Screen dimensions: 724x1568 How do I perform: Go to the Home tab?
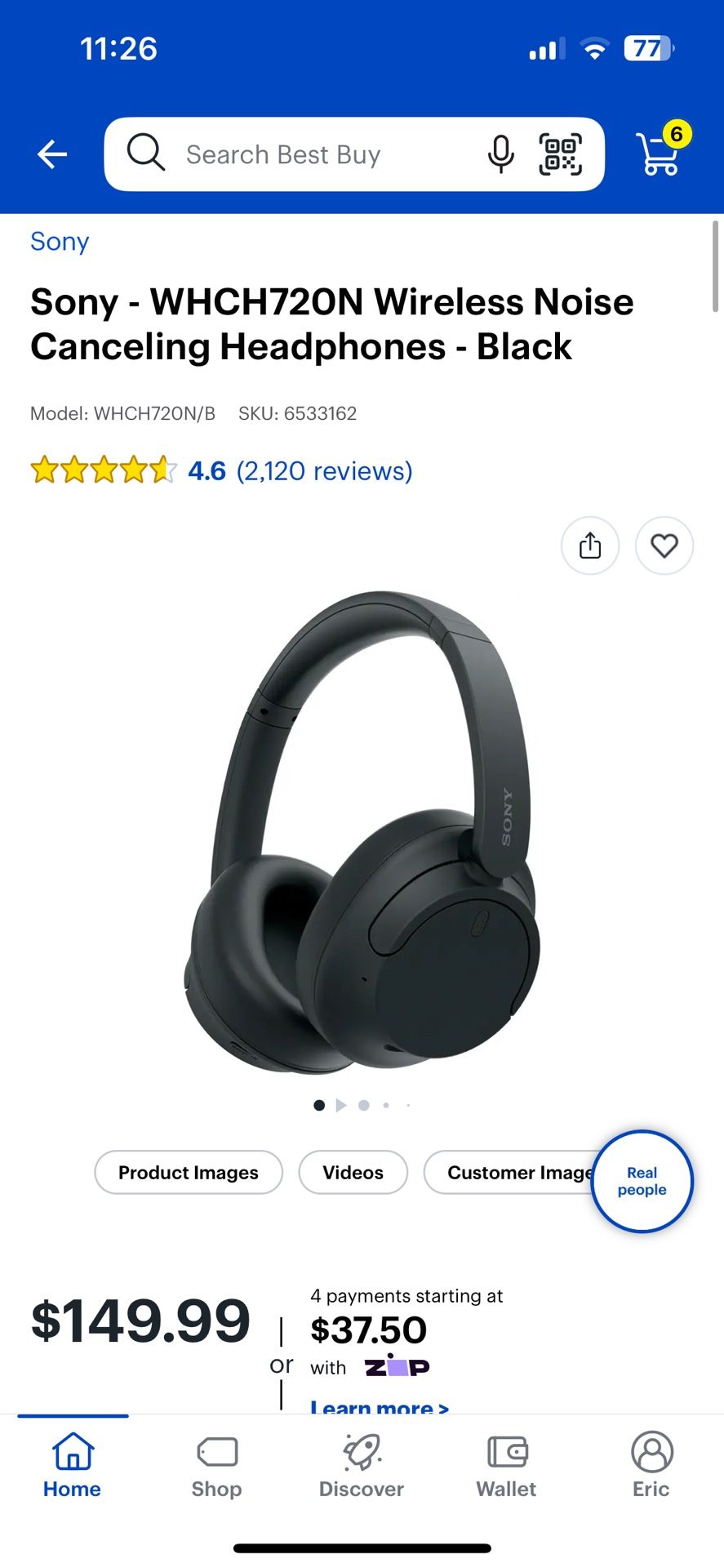pos(73,1468)
